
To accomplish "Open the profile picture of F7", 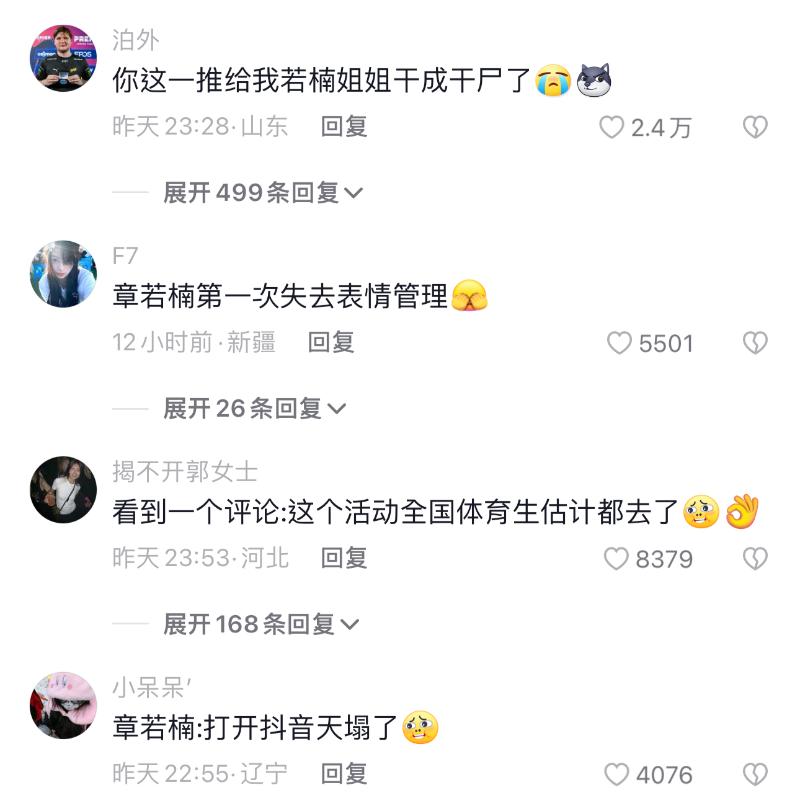I will (63, 273).
